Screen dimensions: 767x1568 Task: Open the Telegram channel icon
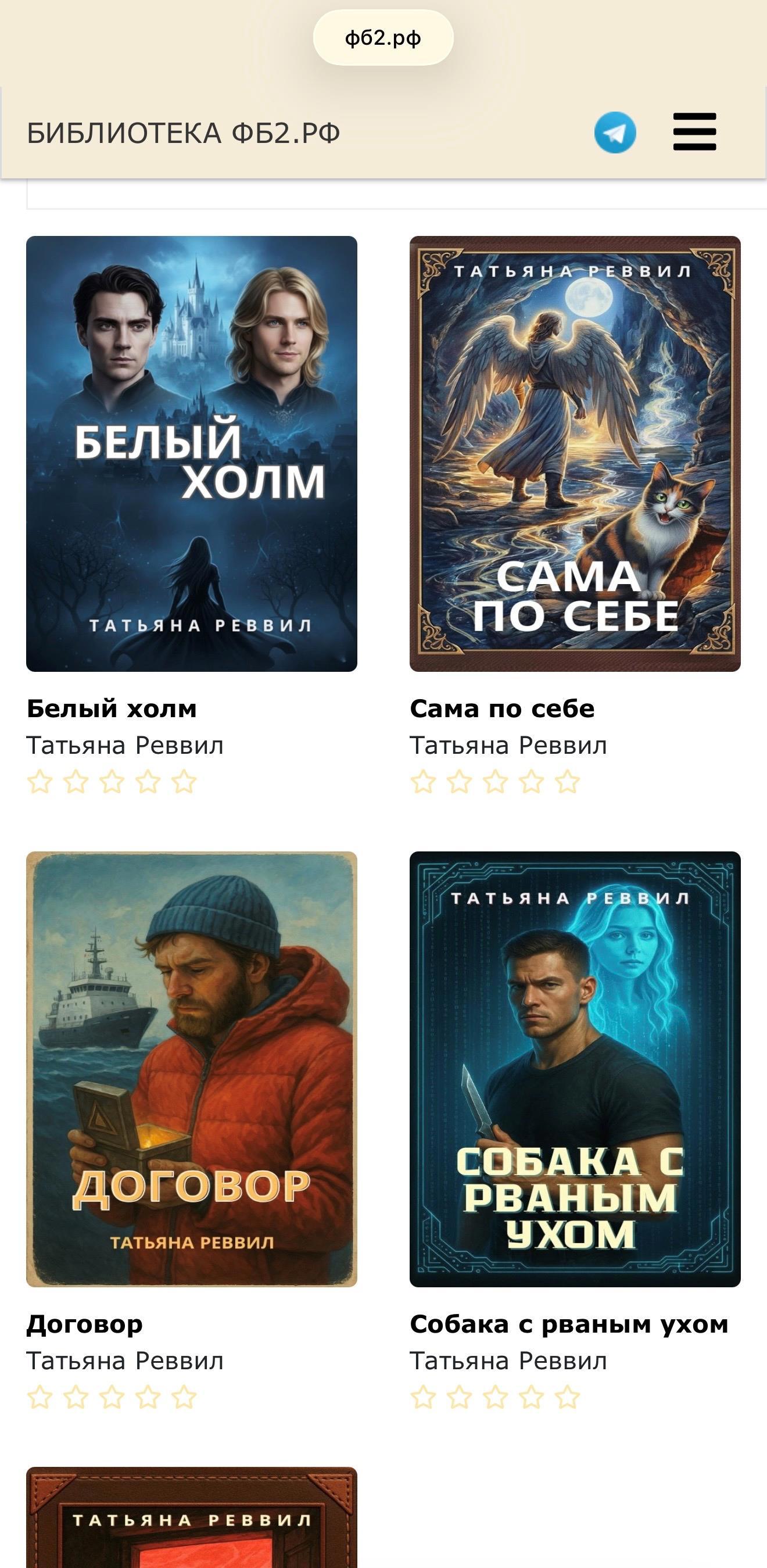(615, 132)
